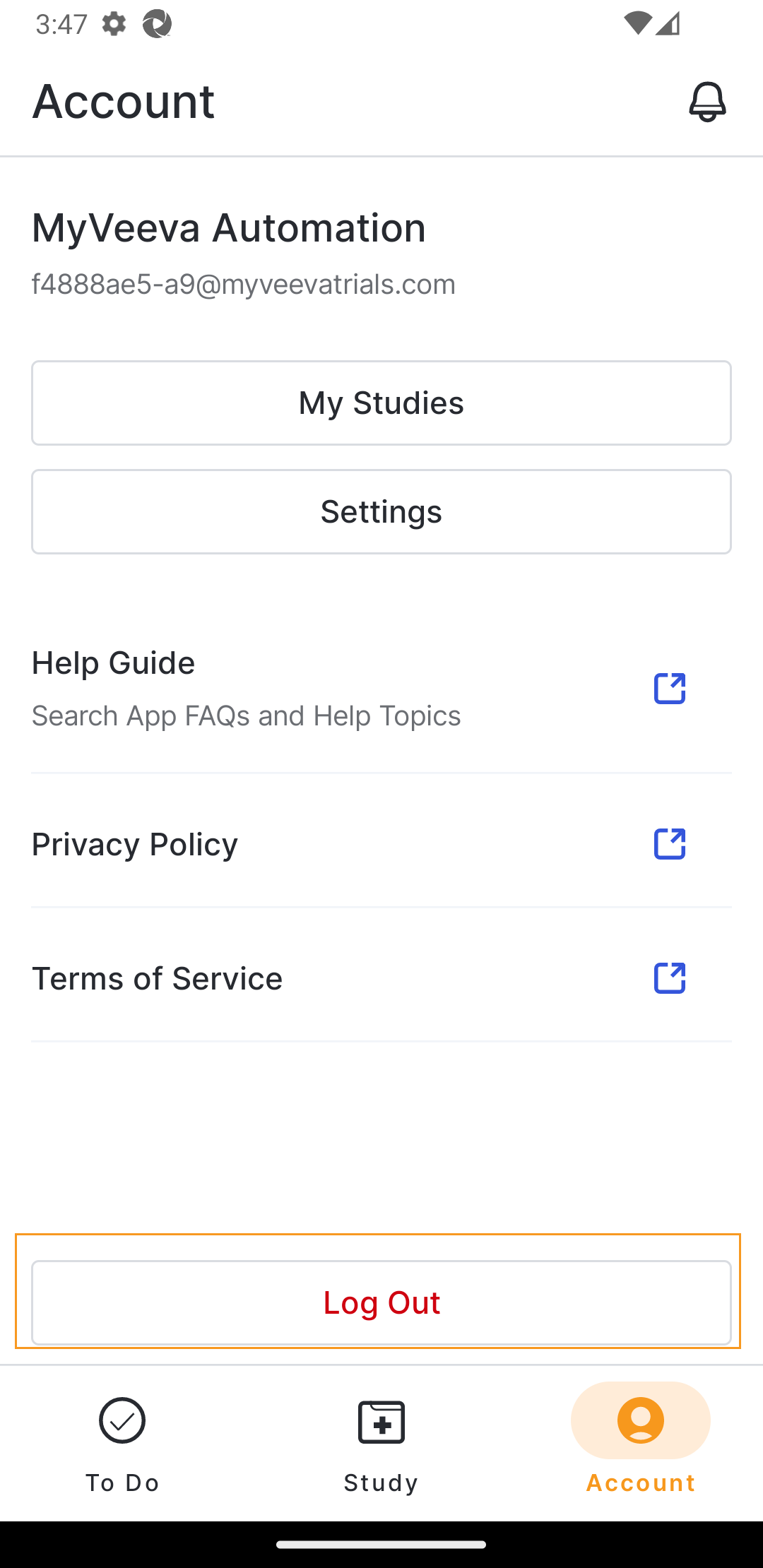Switch to the To Do tab
The image size is (763, 1568).
(x=122, y=1444)
